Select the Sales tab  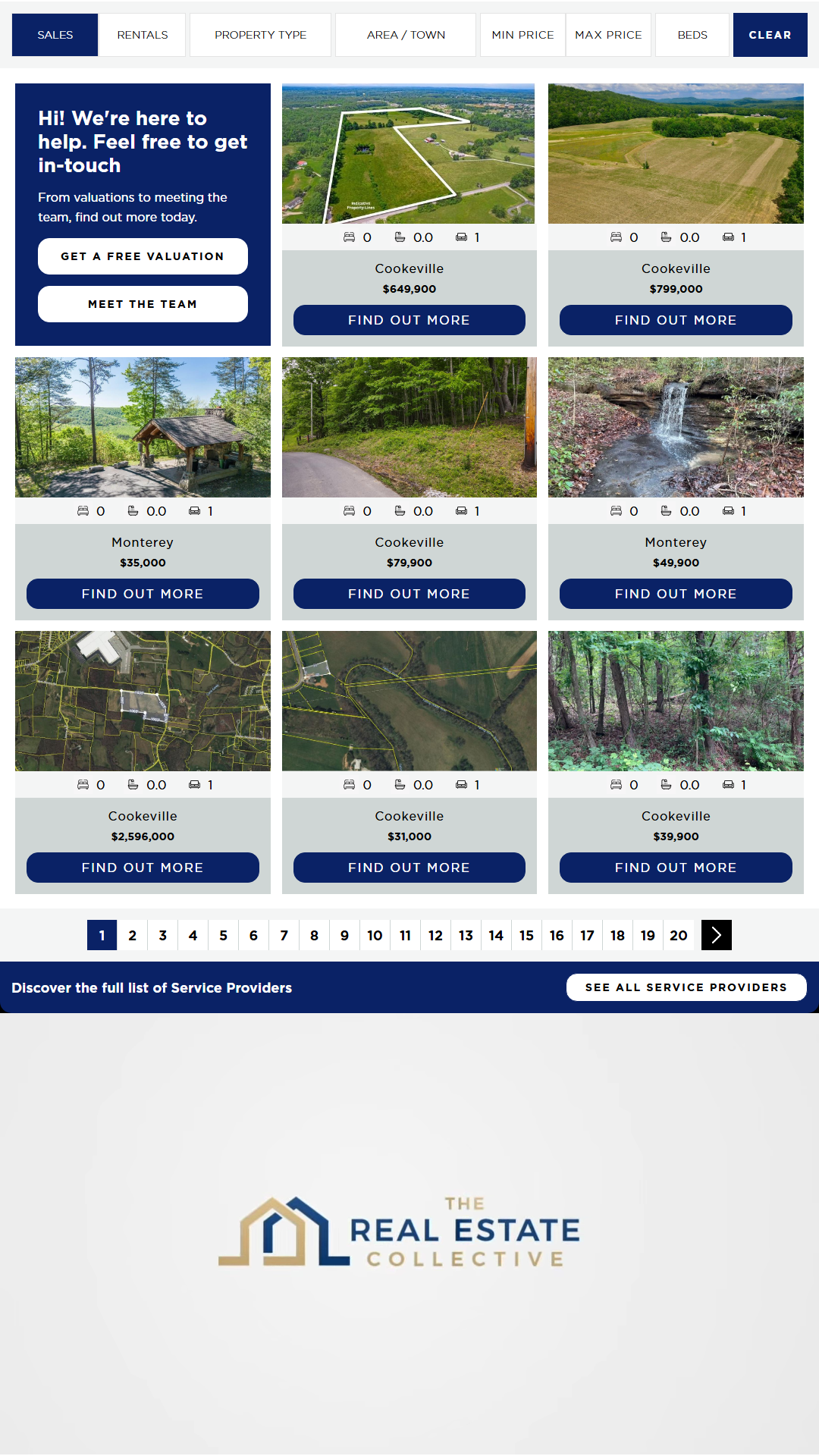[x=55, y=35]
